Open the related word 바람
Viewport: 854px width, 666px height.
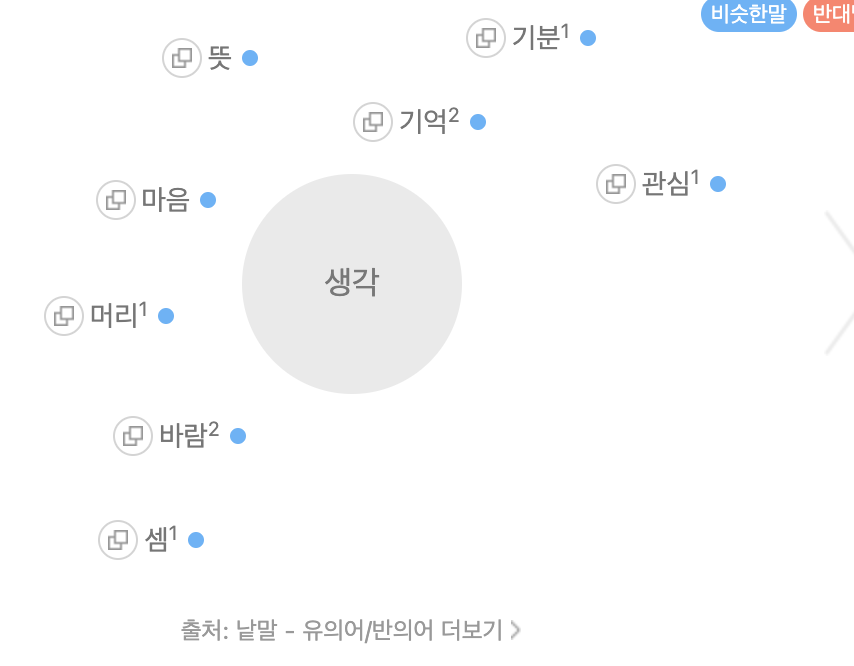coord(188,436)
